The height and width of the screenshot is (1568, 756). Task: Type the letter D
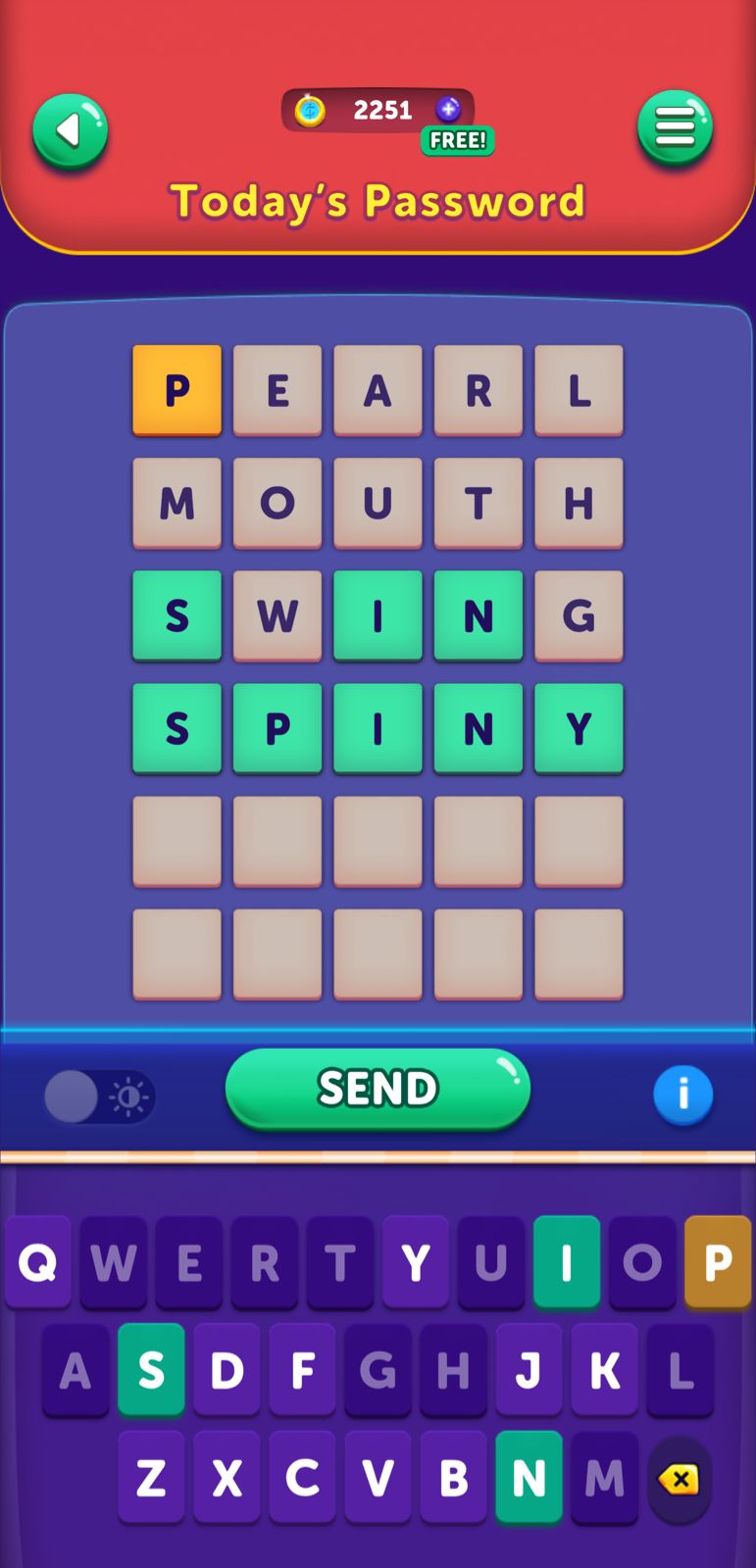coord(227,1370)
